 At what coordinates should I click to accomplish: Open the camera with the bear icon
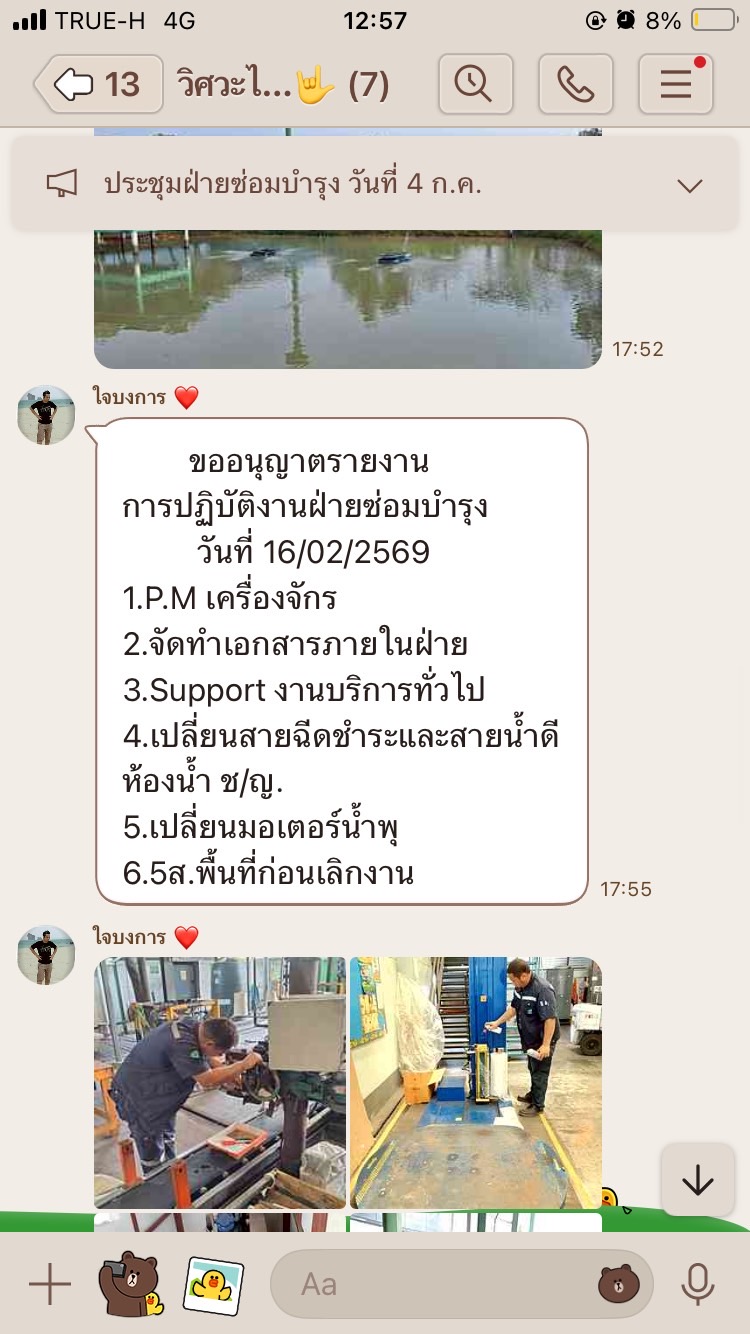click(130, 1284)
